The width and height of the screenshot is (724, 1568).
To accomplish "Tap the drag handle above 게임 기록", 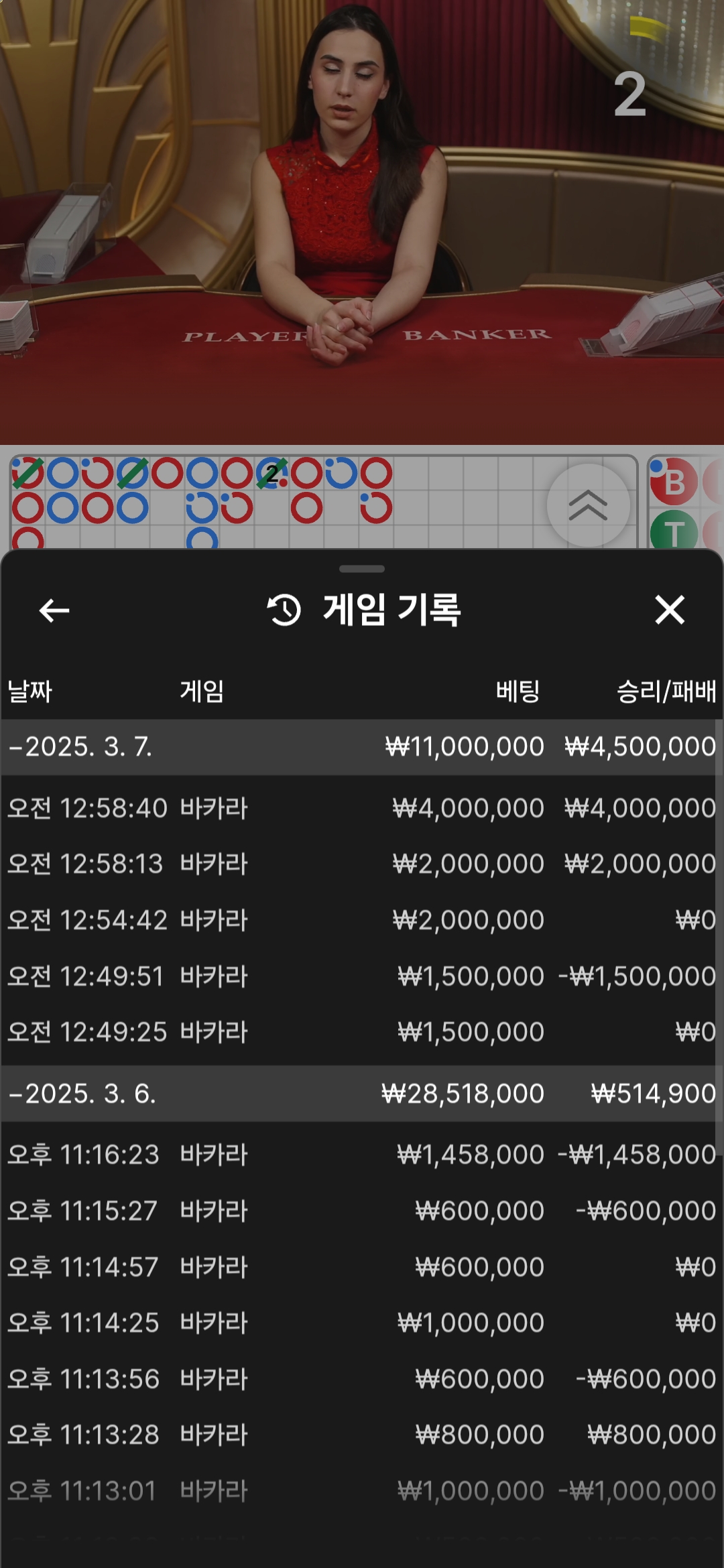I will tap(362, 569).
